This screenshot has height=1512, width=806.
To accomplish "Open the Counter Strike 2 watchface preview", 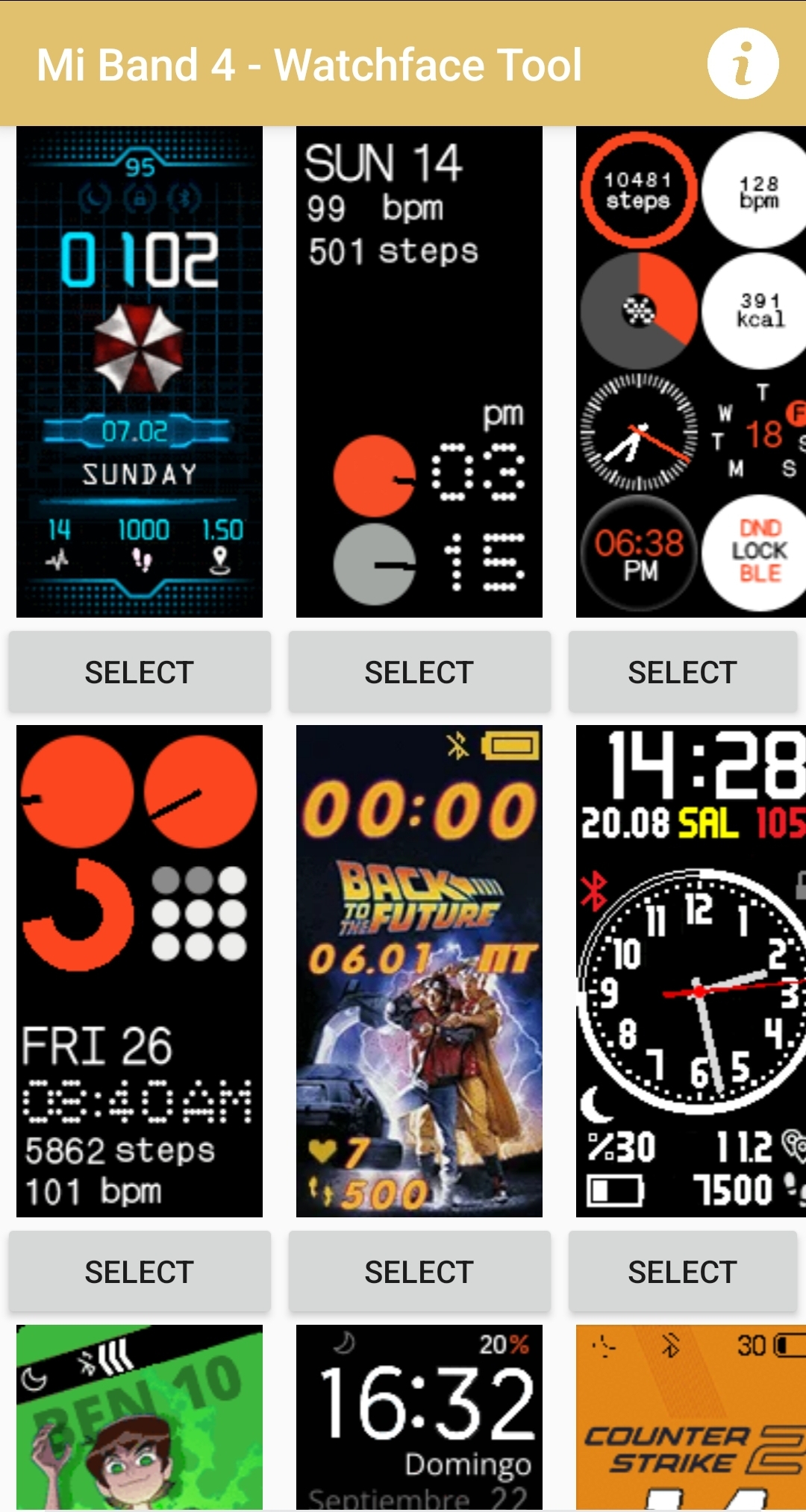I will pyautogui.click(x=691, y=1417).
